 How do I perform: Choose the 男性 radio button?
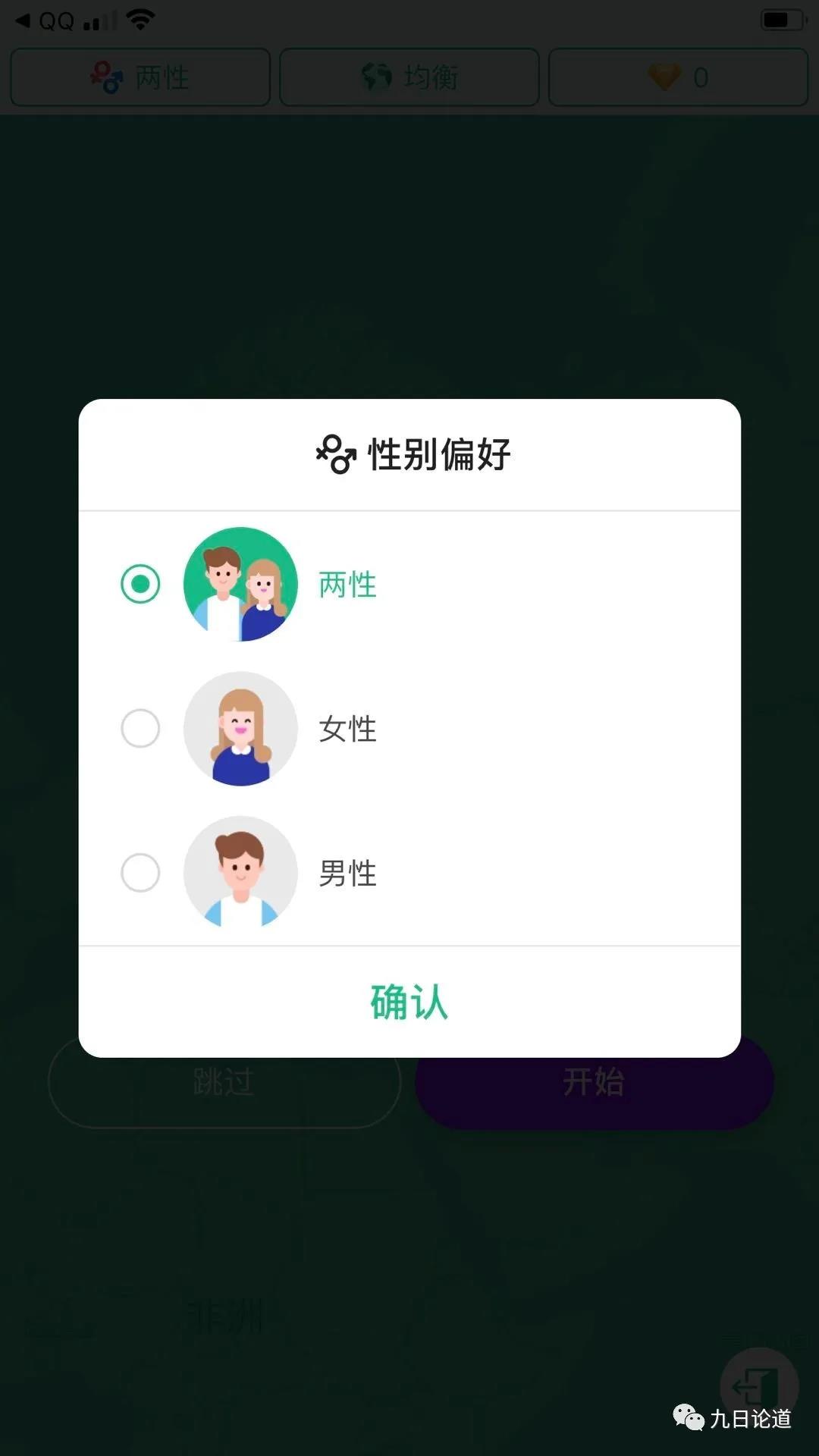pyautogui.click(x=140, y=872)
